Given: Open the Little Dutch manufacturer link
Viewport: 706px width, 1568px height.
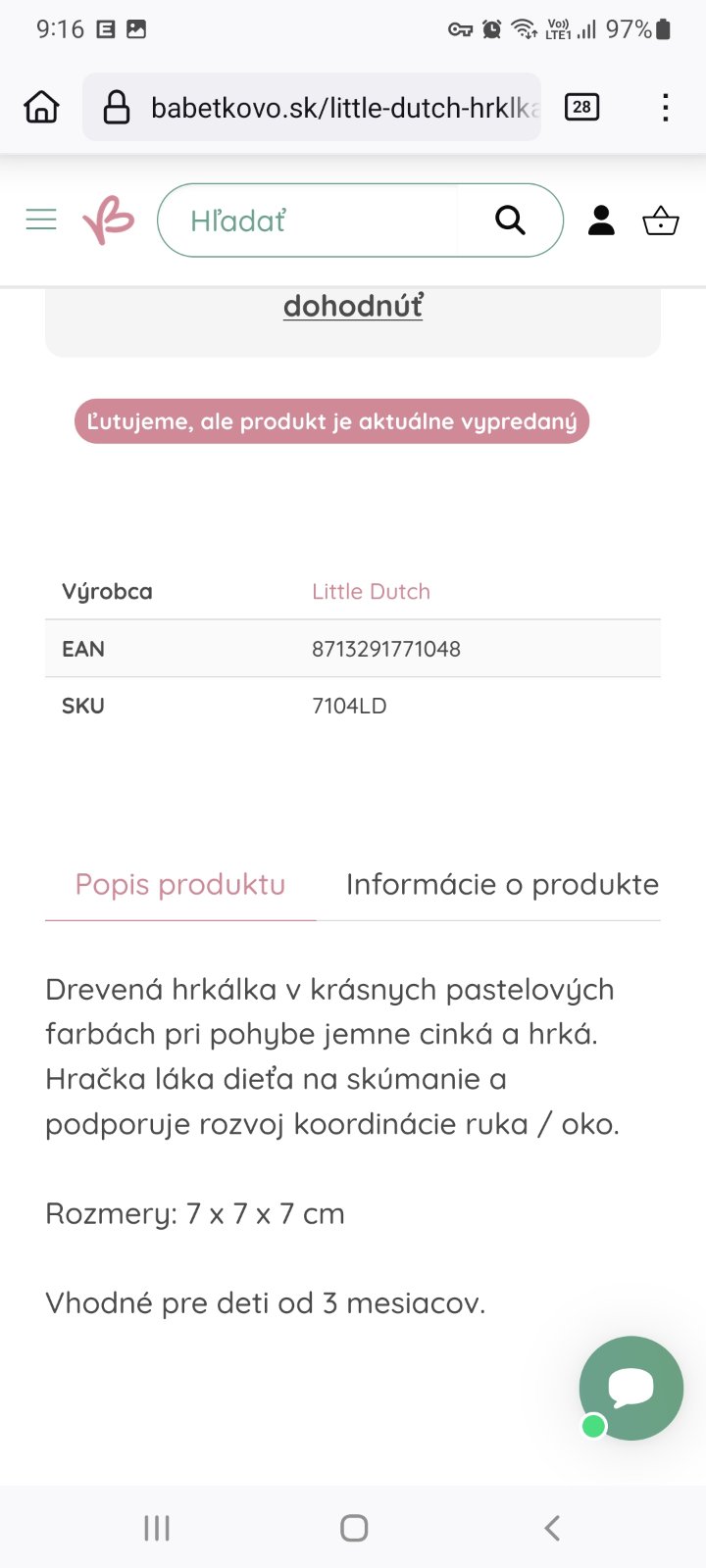Looking at the screenshot, I should coord(371,591).
